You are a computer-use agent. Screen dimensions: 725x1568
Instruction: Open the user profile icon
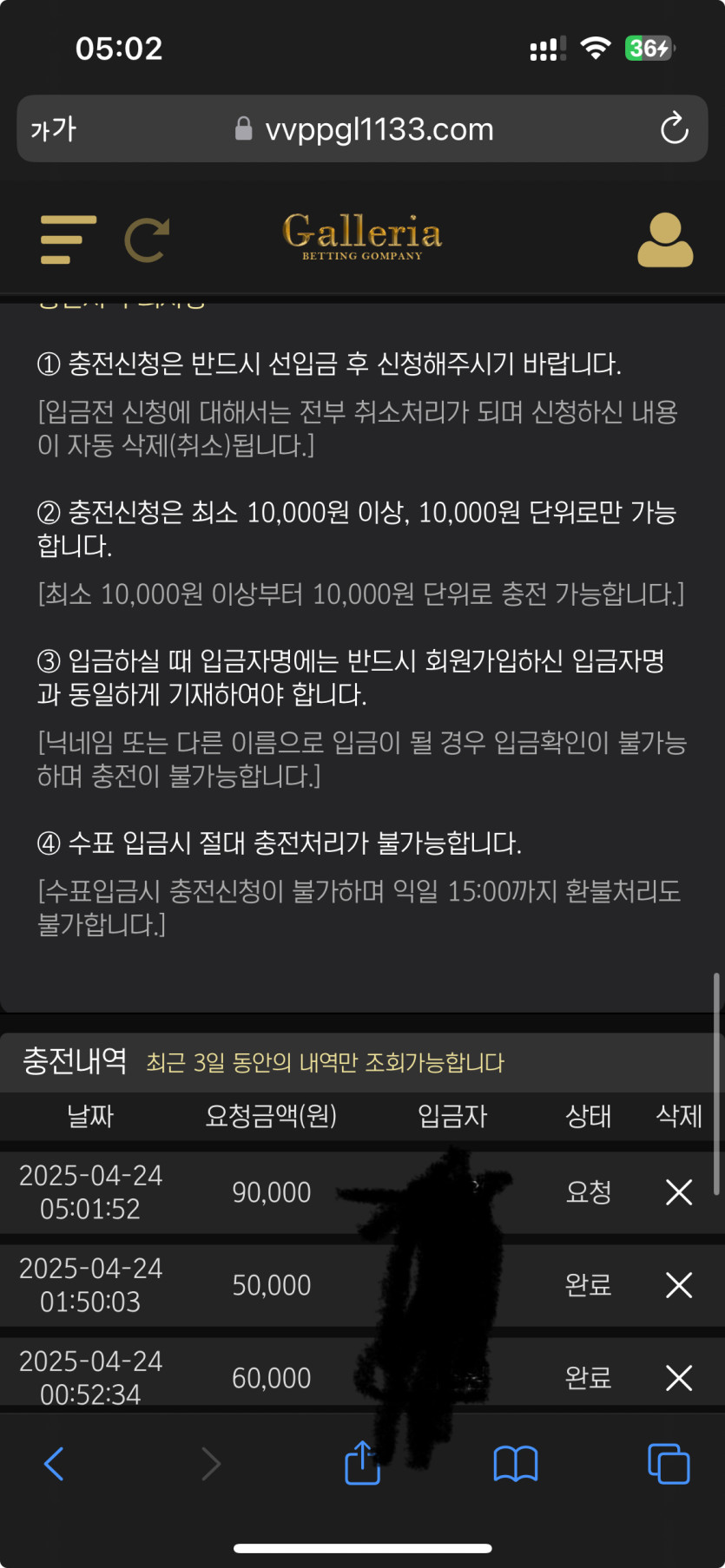click(665, 240)
